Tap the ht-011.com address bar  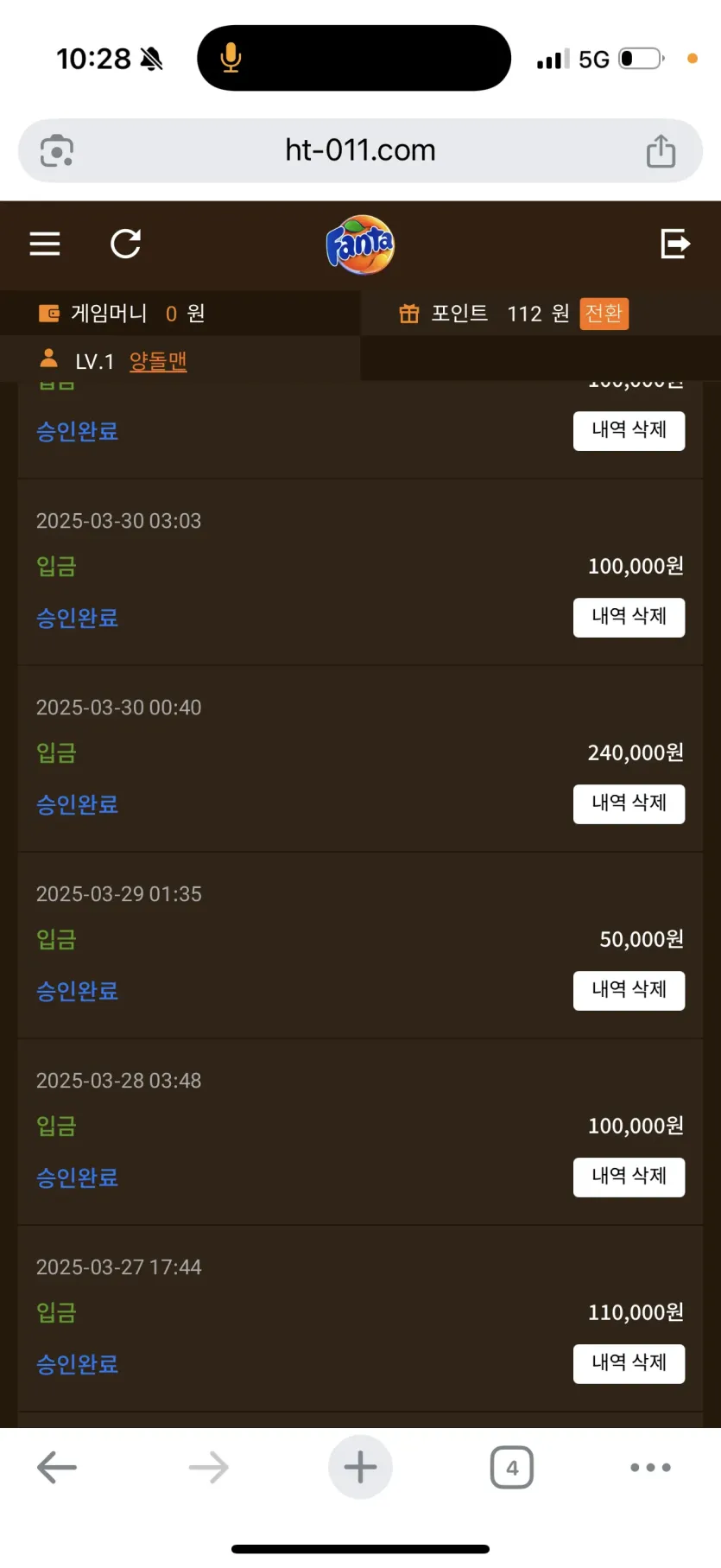pos(360,150)
